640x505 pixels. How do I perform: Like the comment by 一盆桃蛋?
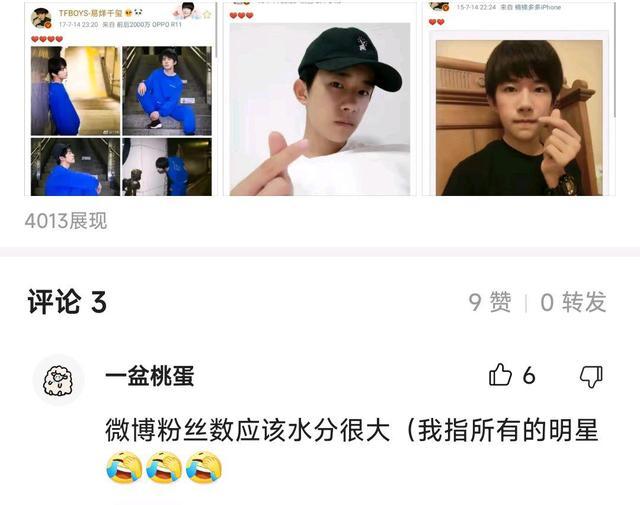501,375
